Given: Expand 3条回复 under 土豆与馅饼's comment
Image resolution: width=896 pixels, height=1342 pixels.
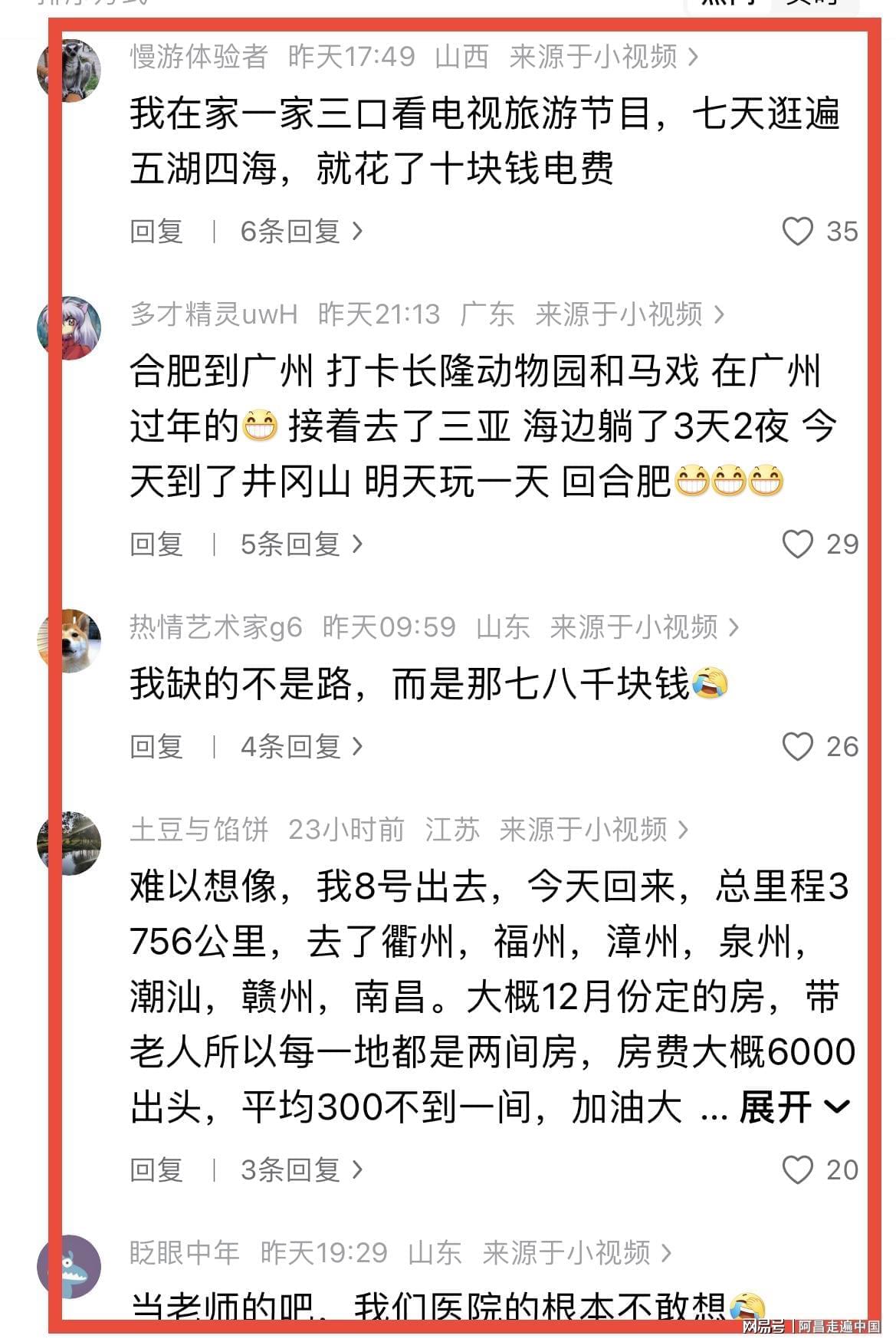Looking at the screenshot, I should (x=300, y=1169).
